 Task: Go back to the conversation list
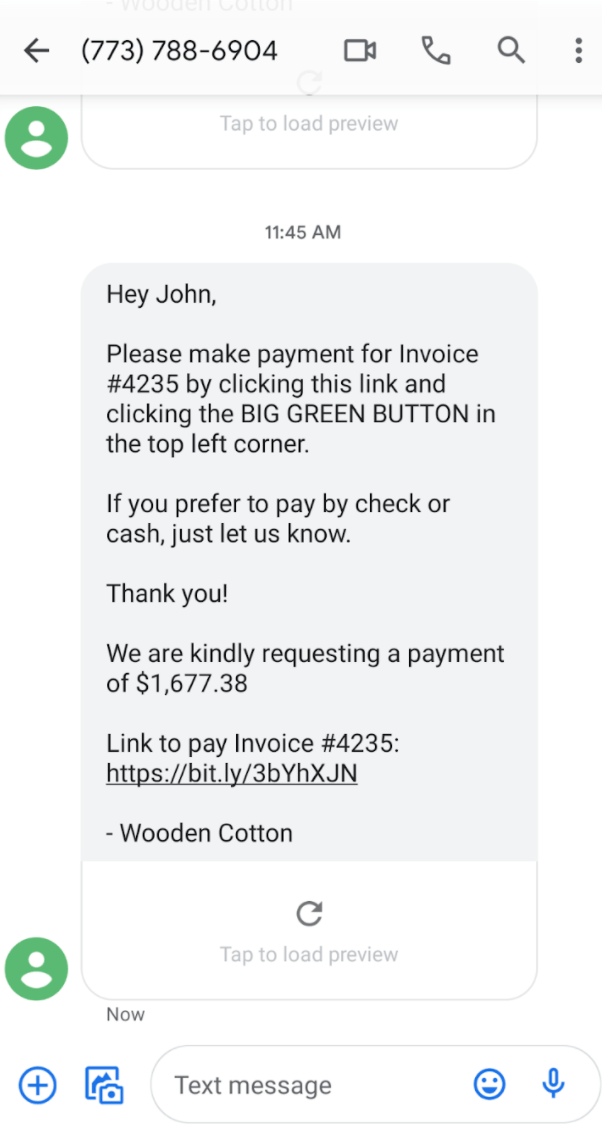click(37, 51)
